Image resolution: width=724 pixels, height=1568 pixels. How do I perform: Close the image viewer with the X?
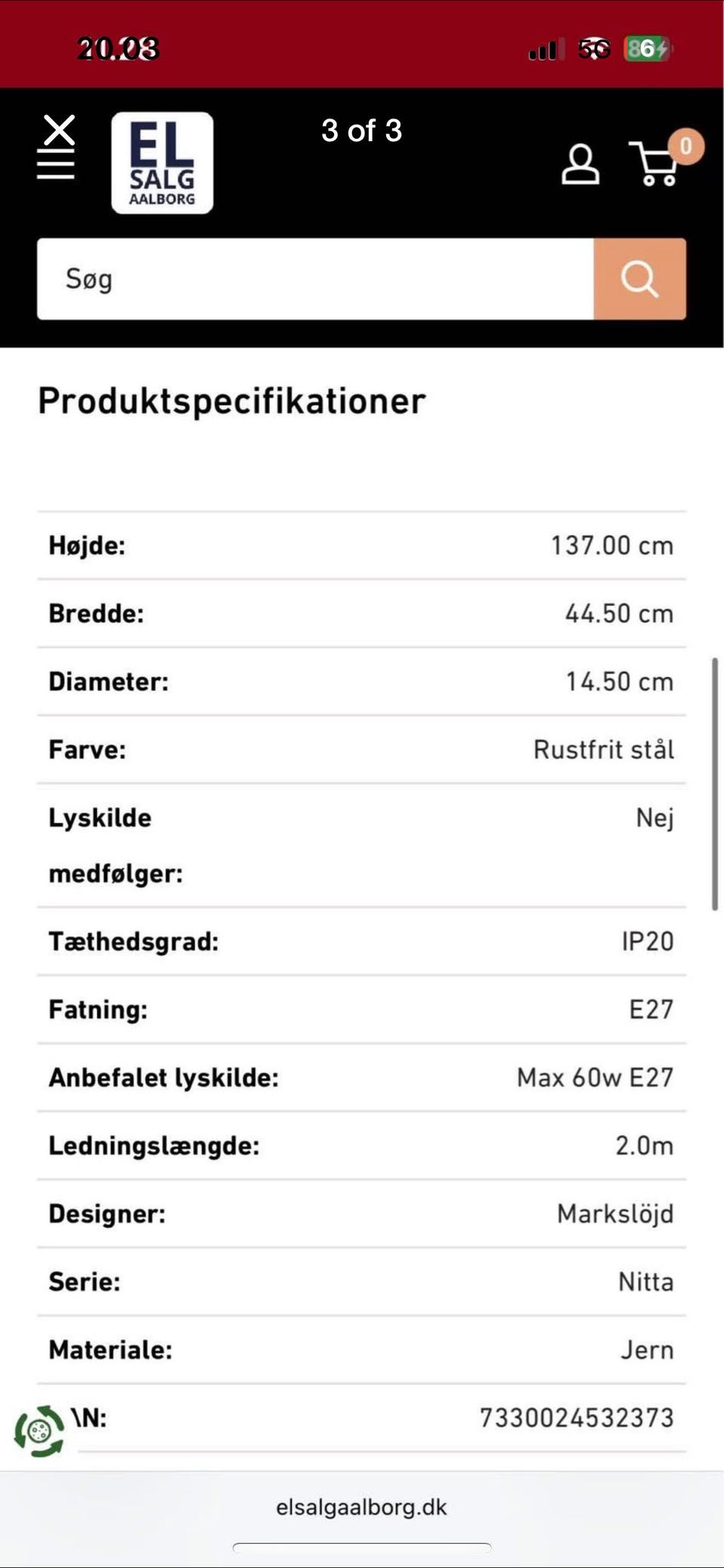(x=59, y=130)
